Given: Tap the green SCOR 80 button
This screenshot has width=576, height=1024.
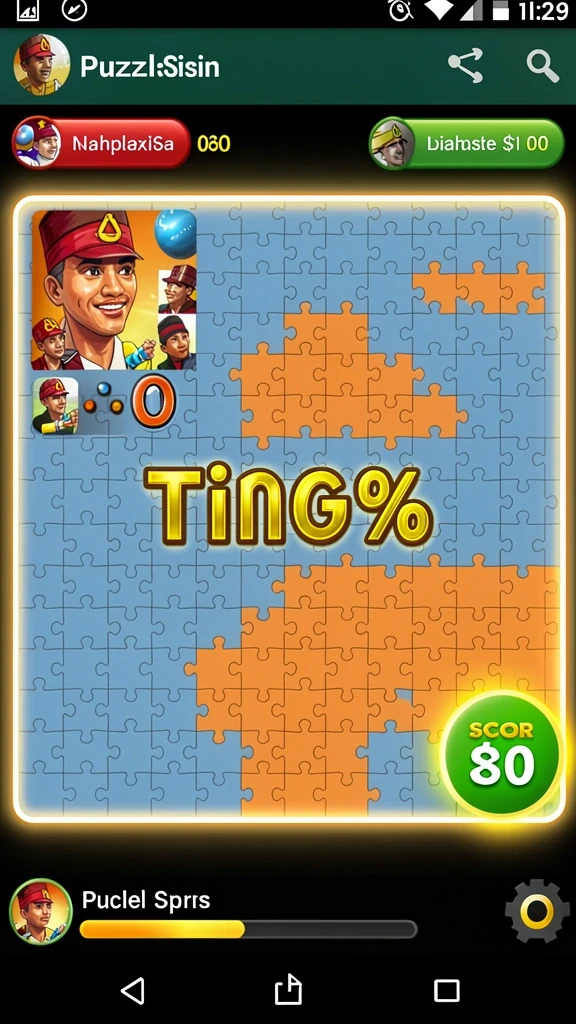Looking at the screenshot, I should point(502,756).
